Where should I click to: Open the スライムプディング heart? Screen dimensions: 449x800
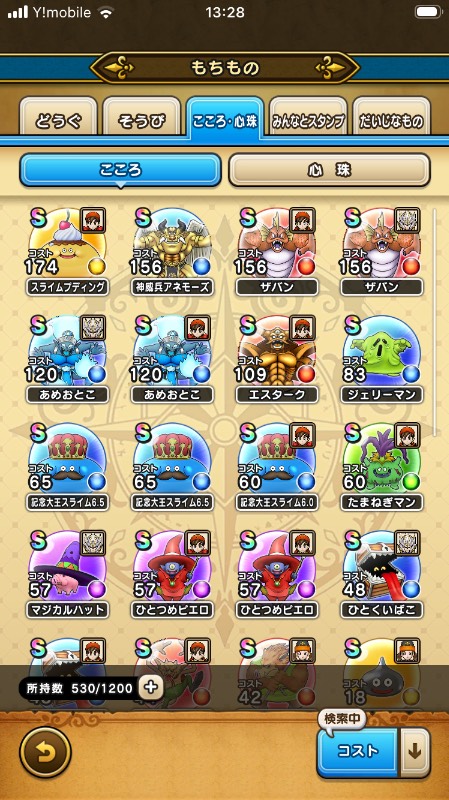click(67, 252)
